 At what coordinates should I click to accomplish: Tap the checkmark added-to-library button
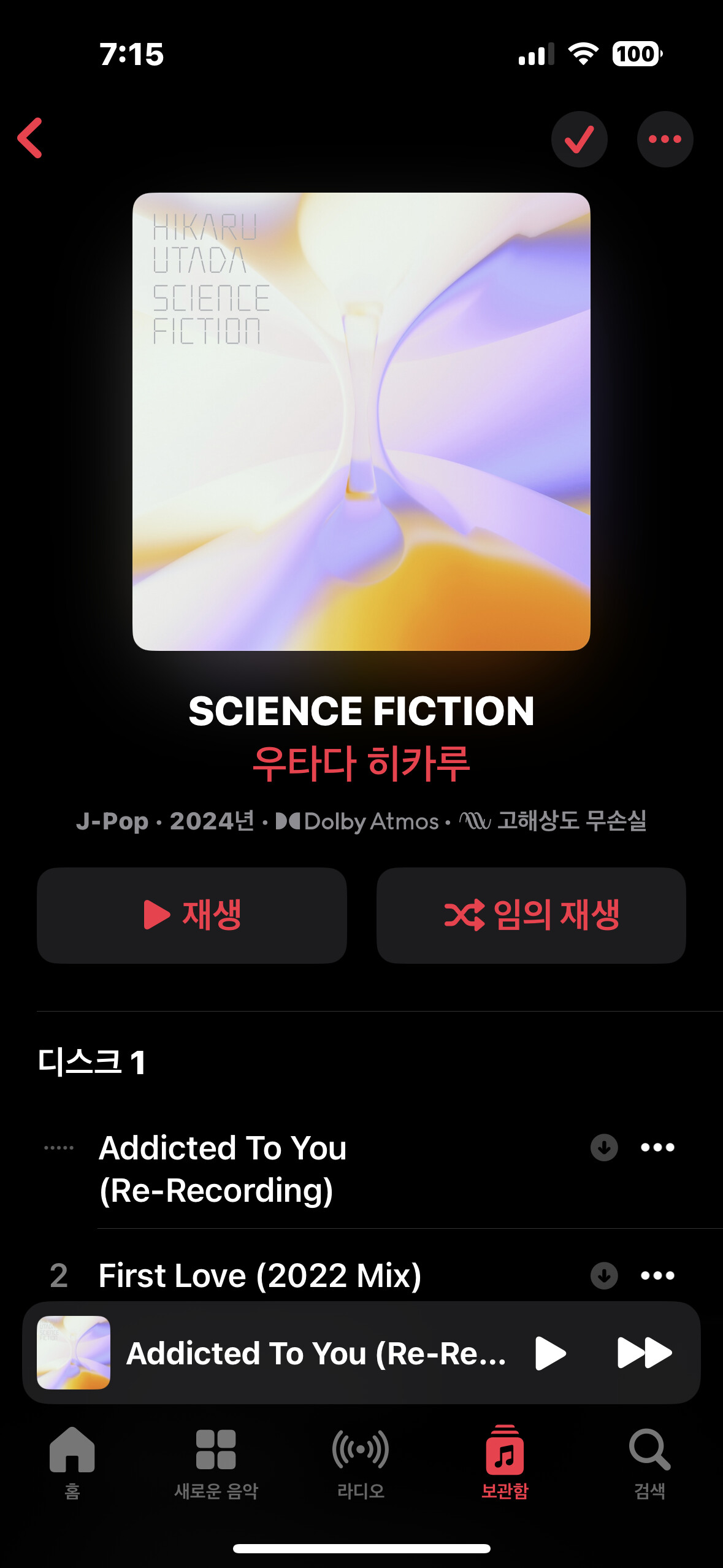point(579,139)
